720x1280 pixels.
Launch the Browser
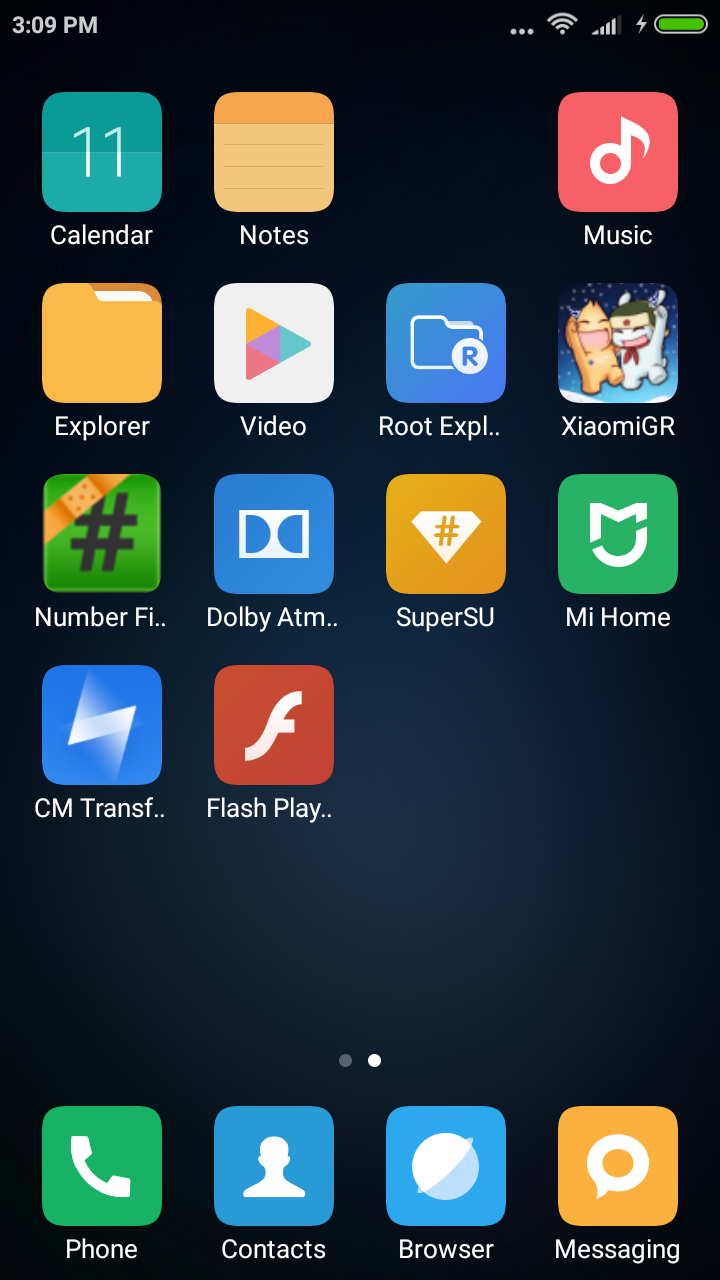(x=446, y=1166)
